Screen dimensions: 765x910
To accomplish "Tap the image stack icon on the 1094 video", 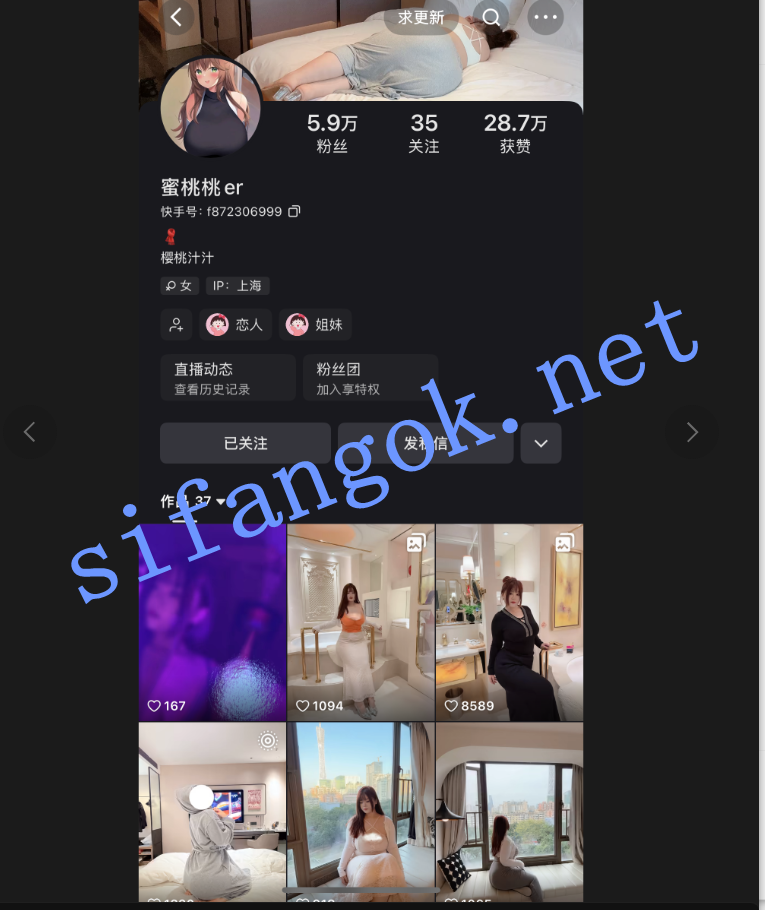I will point(415,541).
